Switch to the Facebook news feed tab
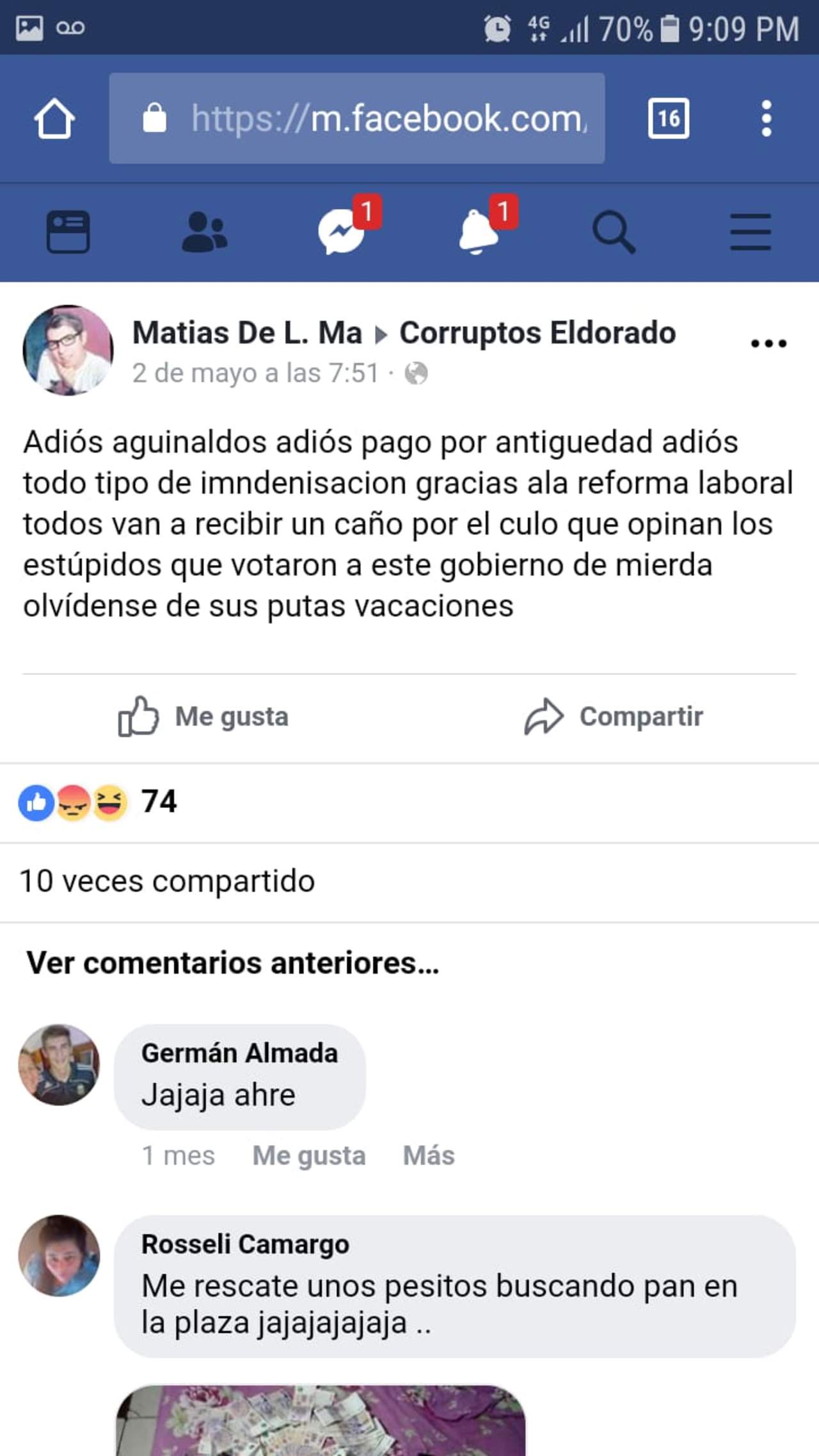The height and width of the screenshot is (1456, 819). [68, 232]
